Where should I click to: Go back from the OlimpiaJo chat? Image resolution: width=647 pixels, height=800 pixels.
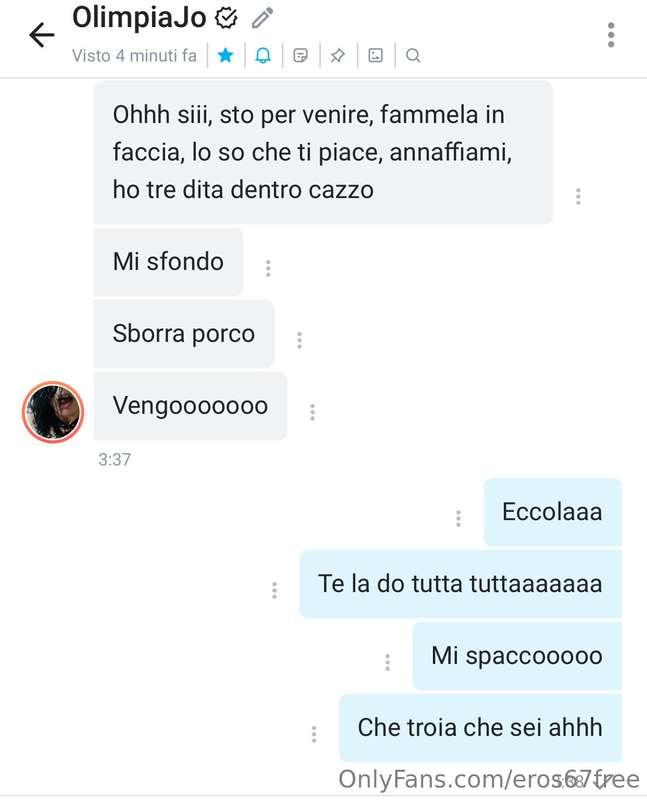point(41,36)
